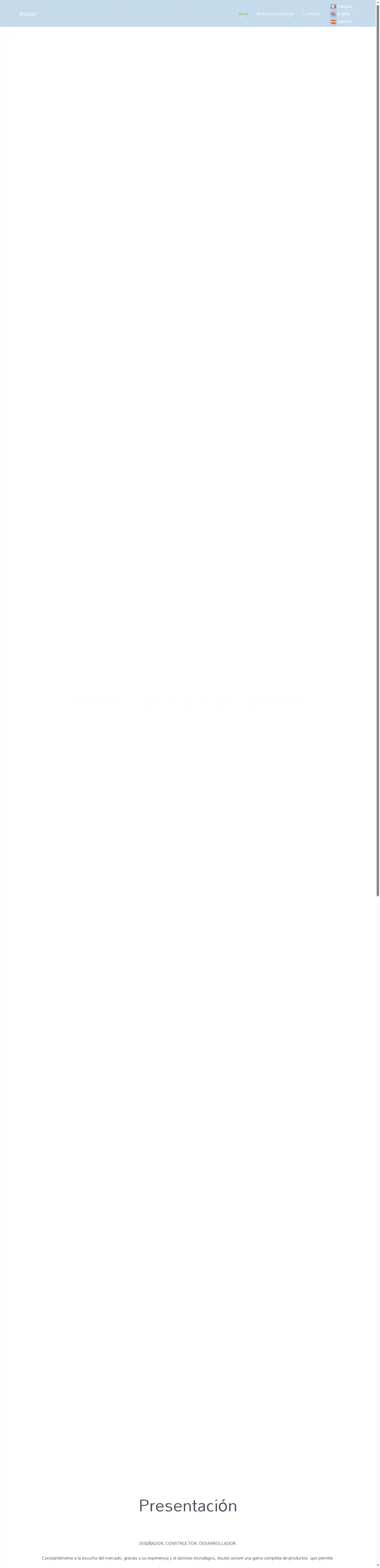Switch language to English
This screenshot has width=380, height=1568.
tap(341, 14)
